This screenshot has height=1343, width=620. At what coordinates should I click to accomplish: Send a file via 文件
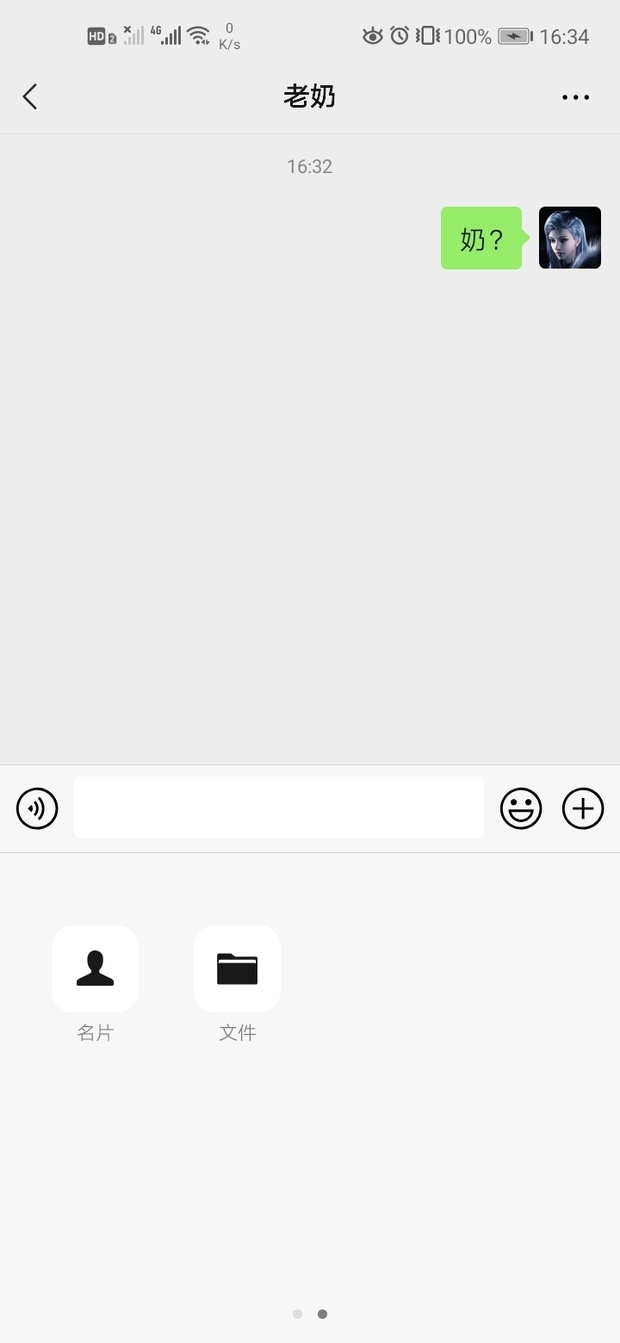(x=237, y=969)
